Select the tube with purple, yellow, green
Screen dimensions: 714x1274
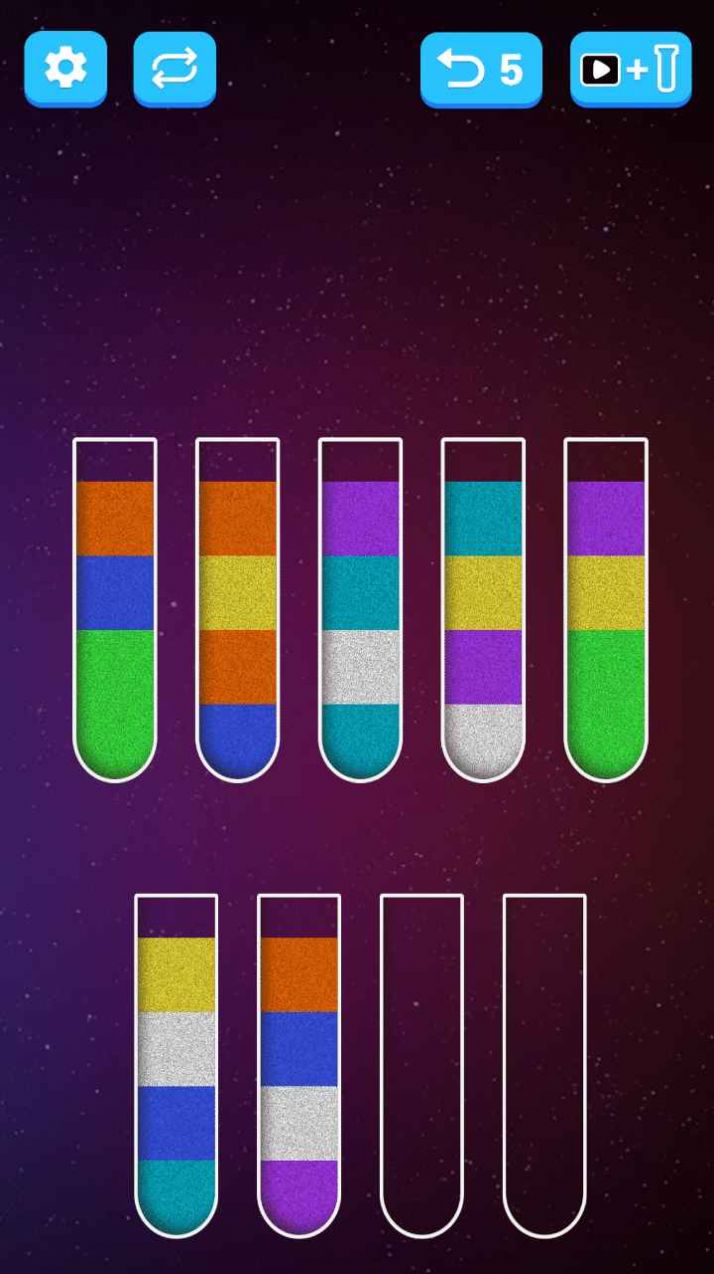(x=606, y=610)
